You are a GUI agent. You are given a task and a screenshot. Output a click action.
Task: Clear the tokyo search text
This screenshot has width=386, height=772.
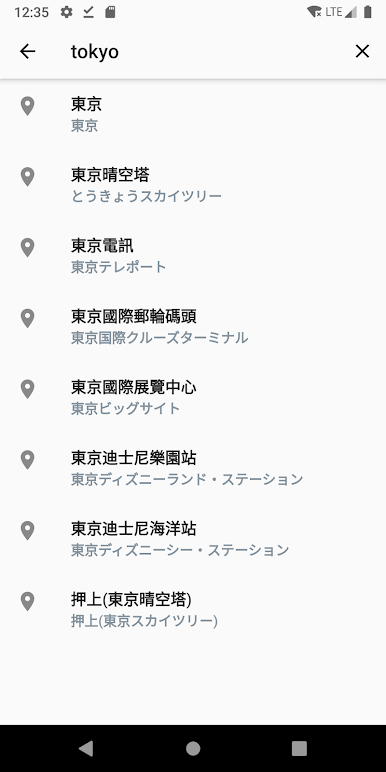coord(362,51)
